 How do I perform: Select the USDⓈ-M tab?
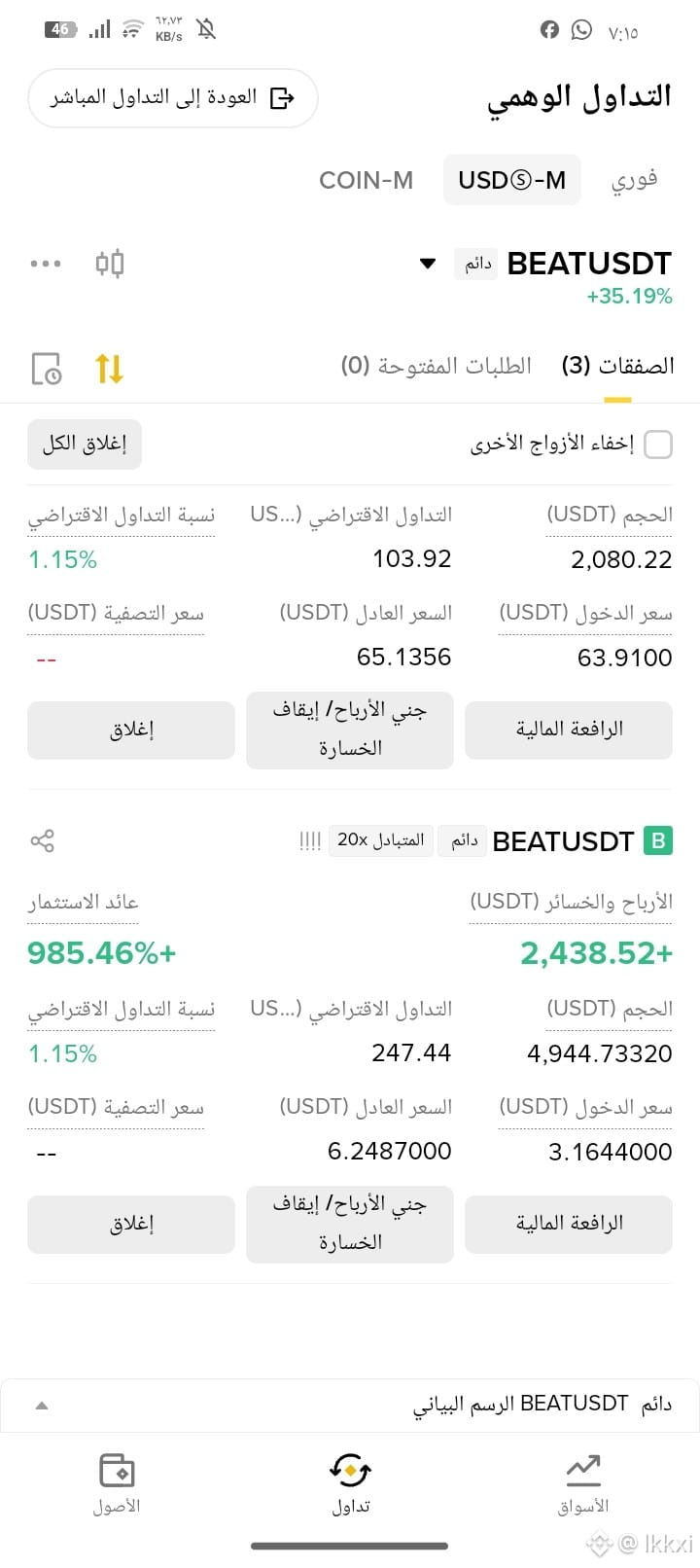(x=511, y=180)
